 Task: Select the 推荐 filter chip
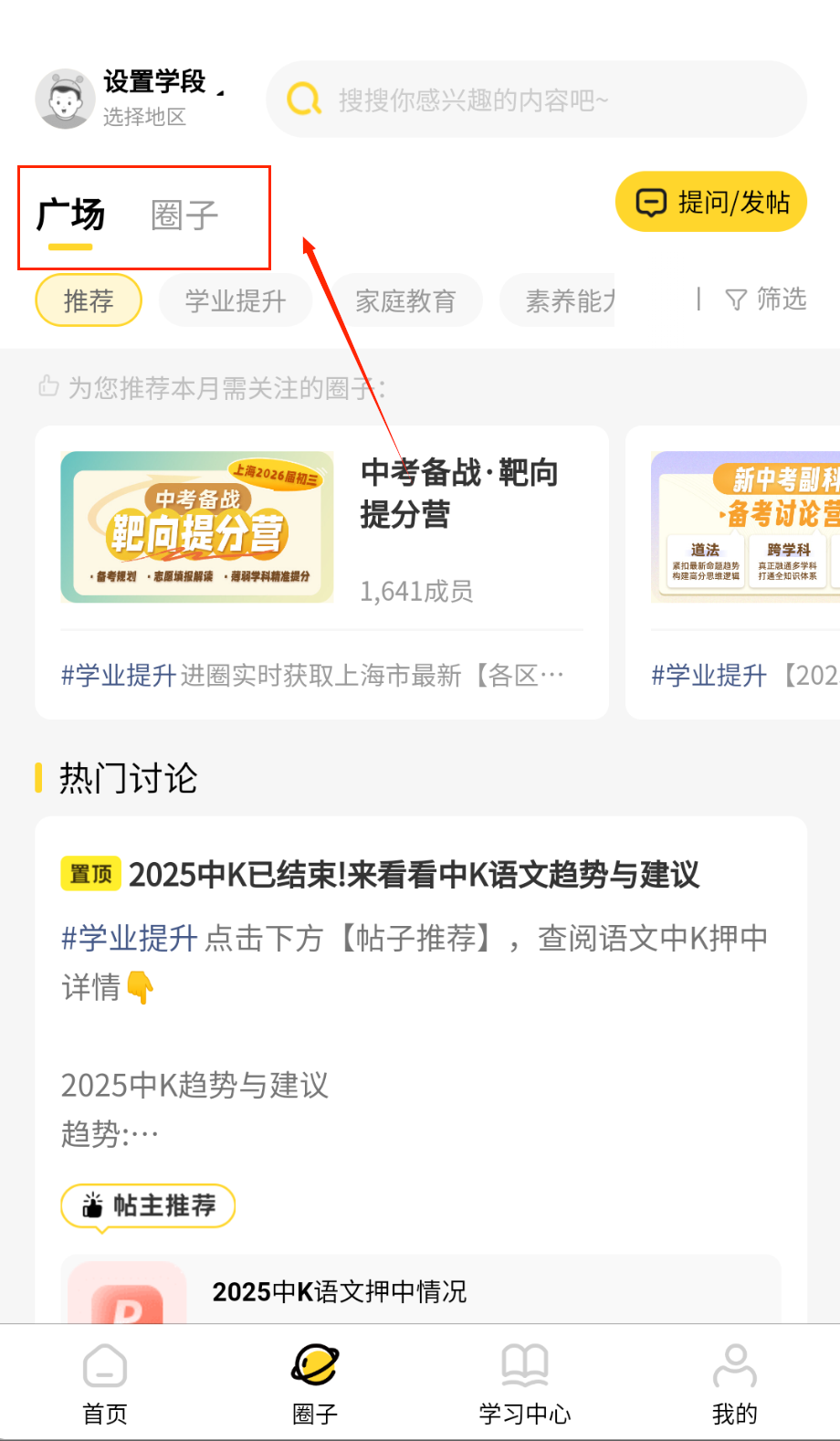(x=89, y=300)
